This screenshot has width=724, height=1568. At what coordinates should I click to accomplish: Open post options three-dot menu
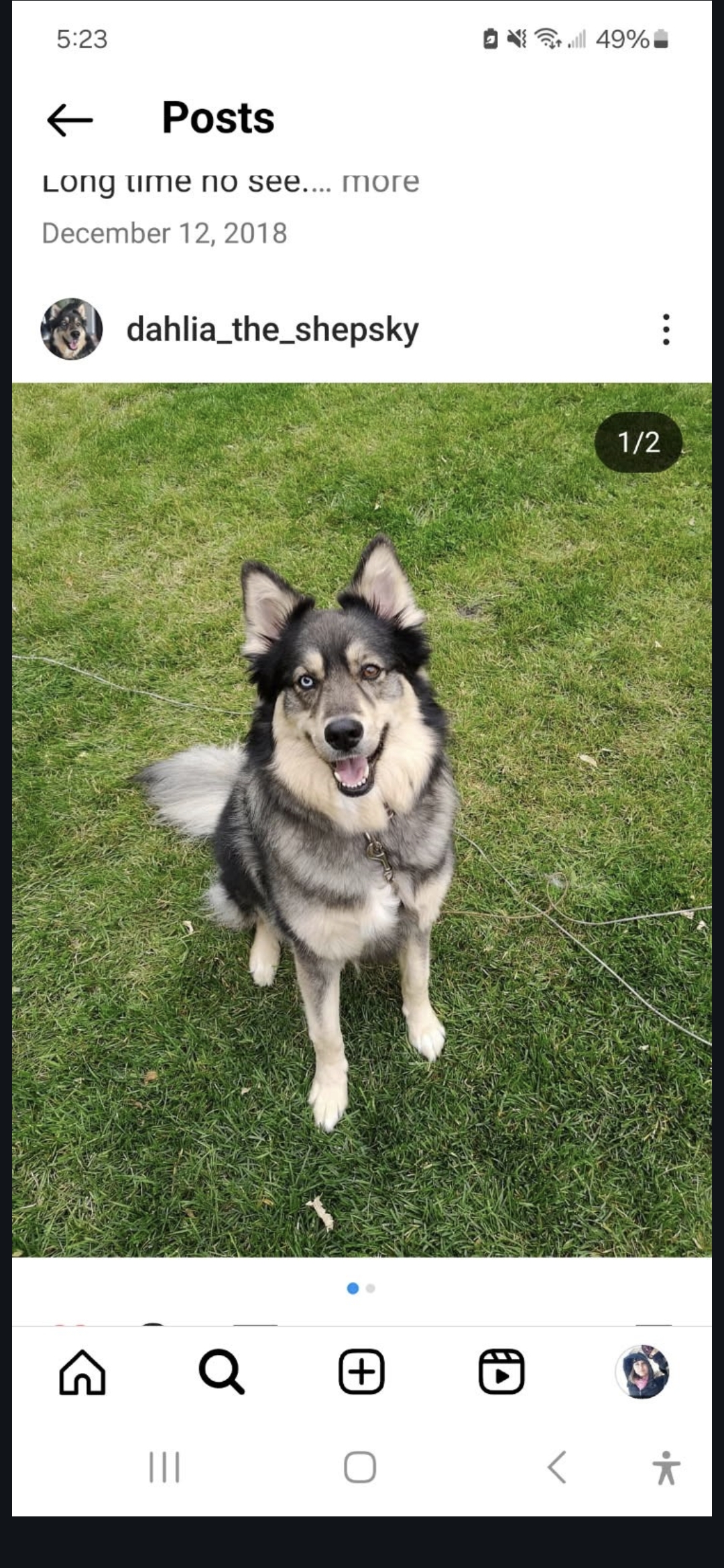(x=665, y=329)
